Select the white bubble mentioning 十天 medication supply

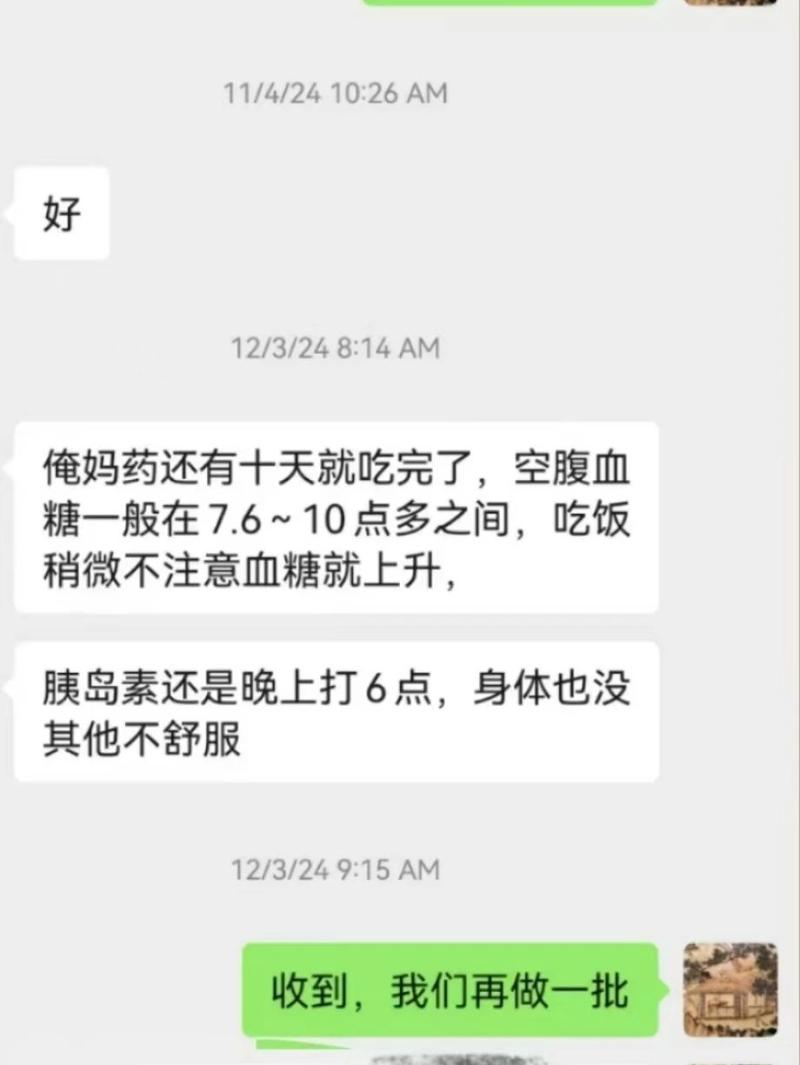[335, 518]
